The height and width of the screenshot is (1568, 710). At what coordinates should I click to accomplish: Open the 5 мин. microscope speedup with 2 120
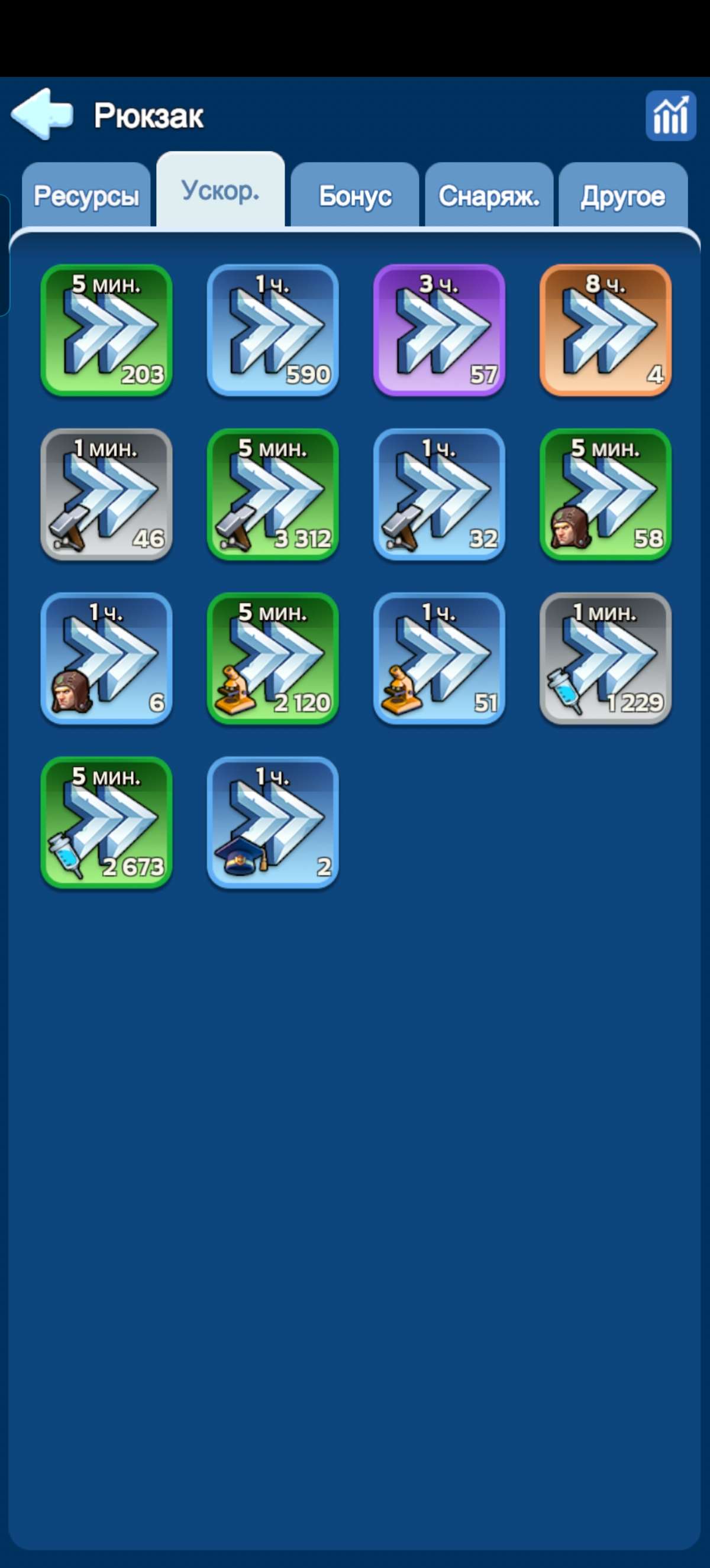[x=273, y=659]
